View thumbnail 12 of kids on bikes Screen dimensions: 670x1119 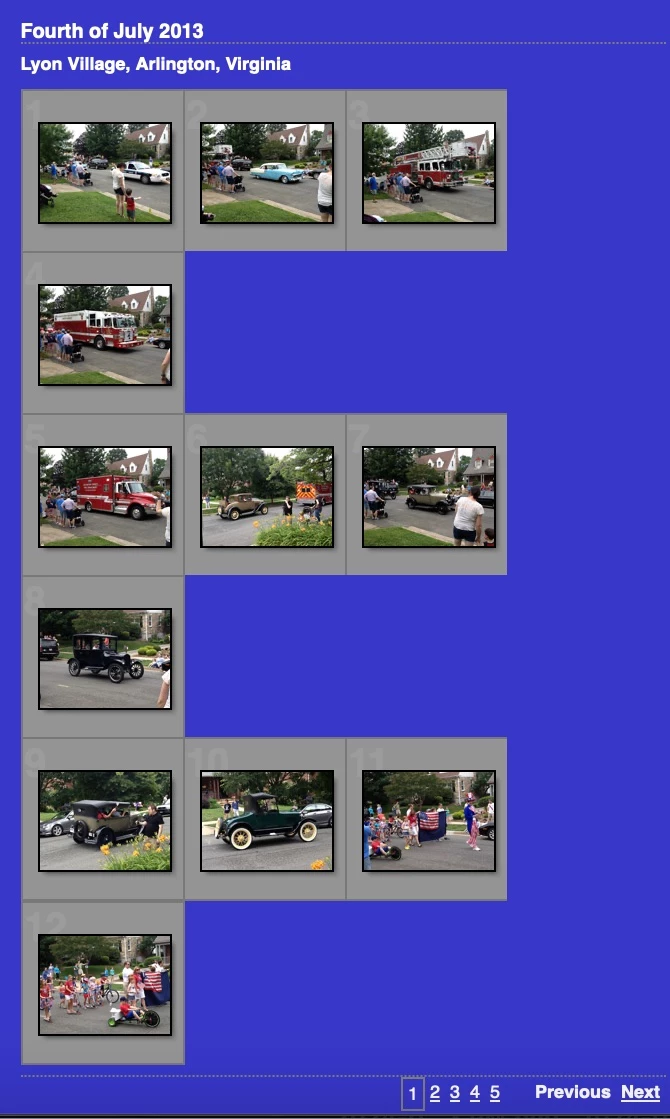coord(105,984)
